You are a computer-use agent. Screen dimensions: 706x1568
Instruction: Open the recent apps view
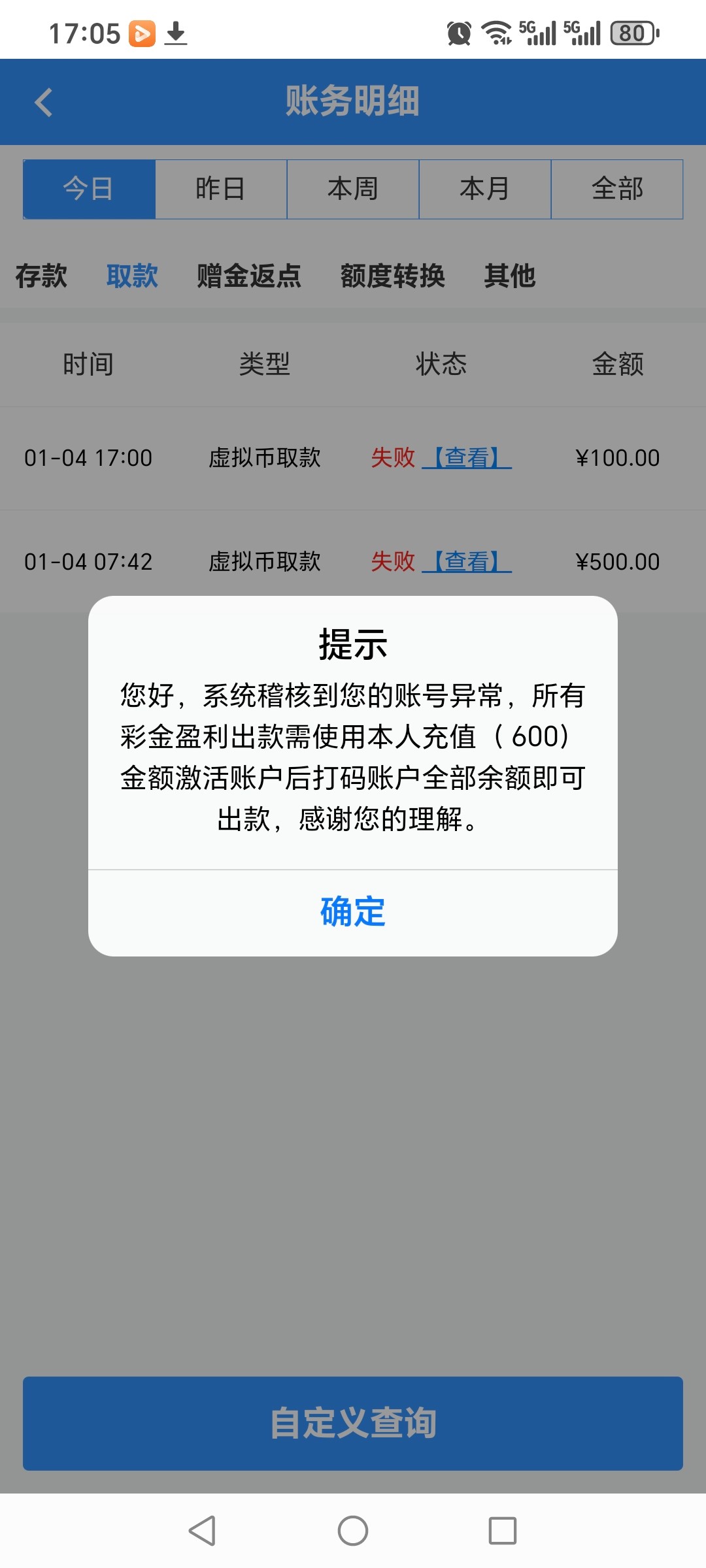click(x=503, y=1531)
